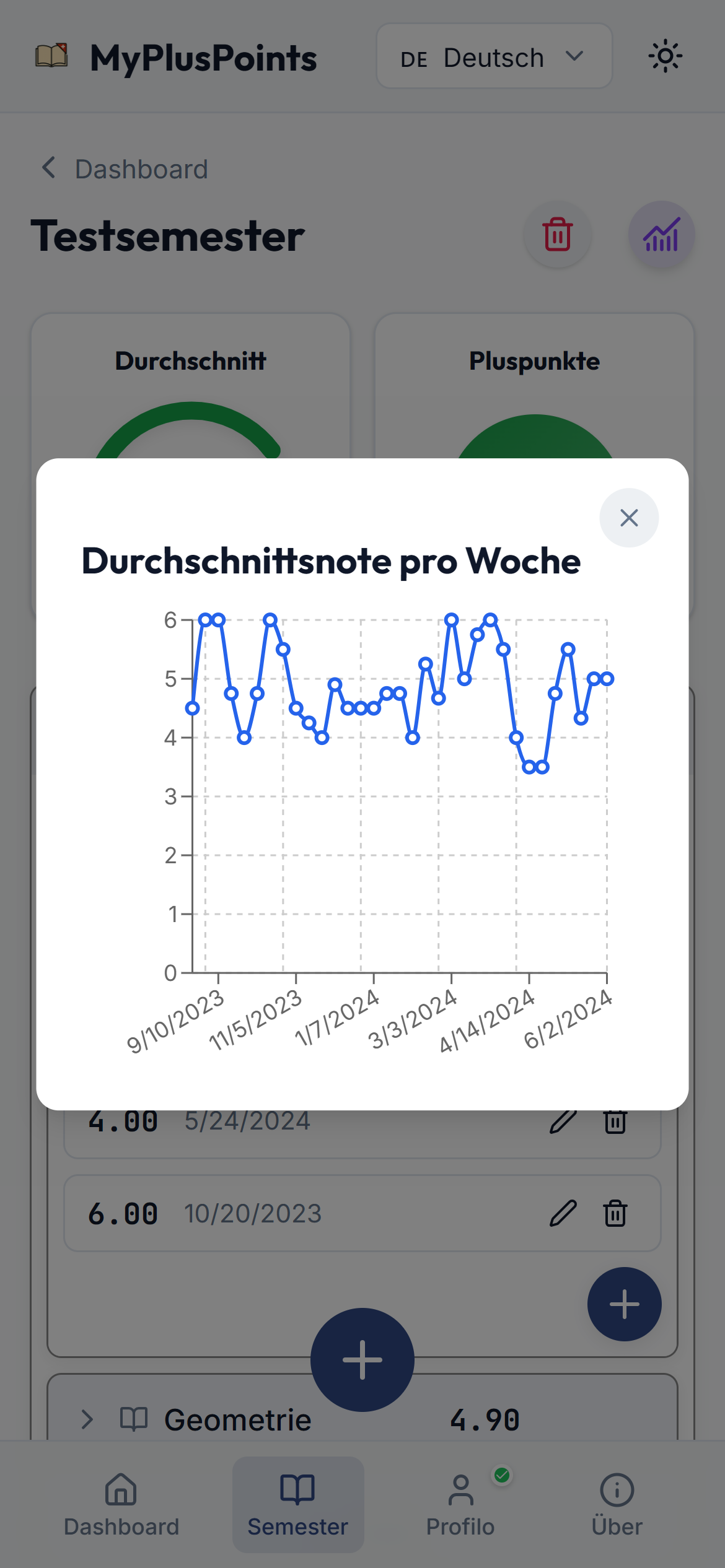Add a grade with the small plus button
Viewport: 725px width, 1568px height.
[x=624, y=1304]
